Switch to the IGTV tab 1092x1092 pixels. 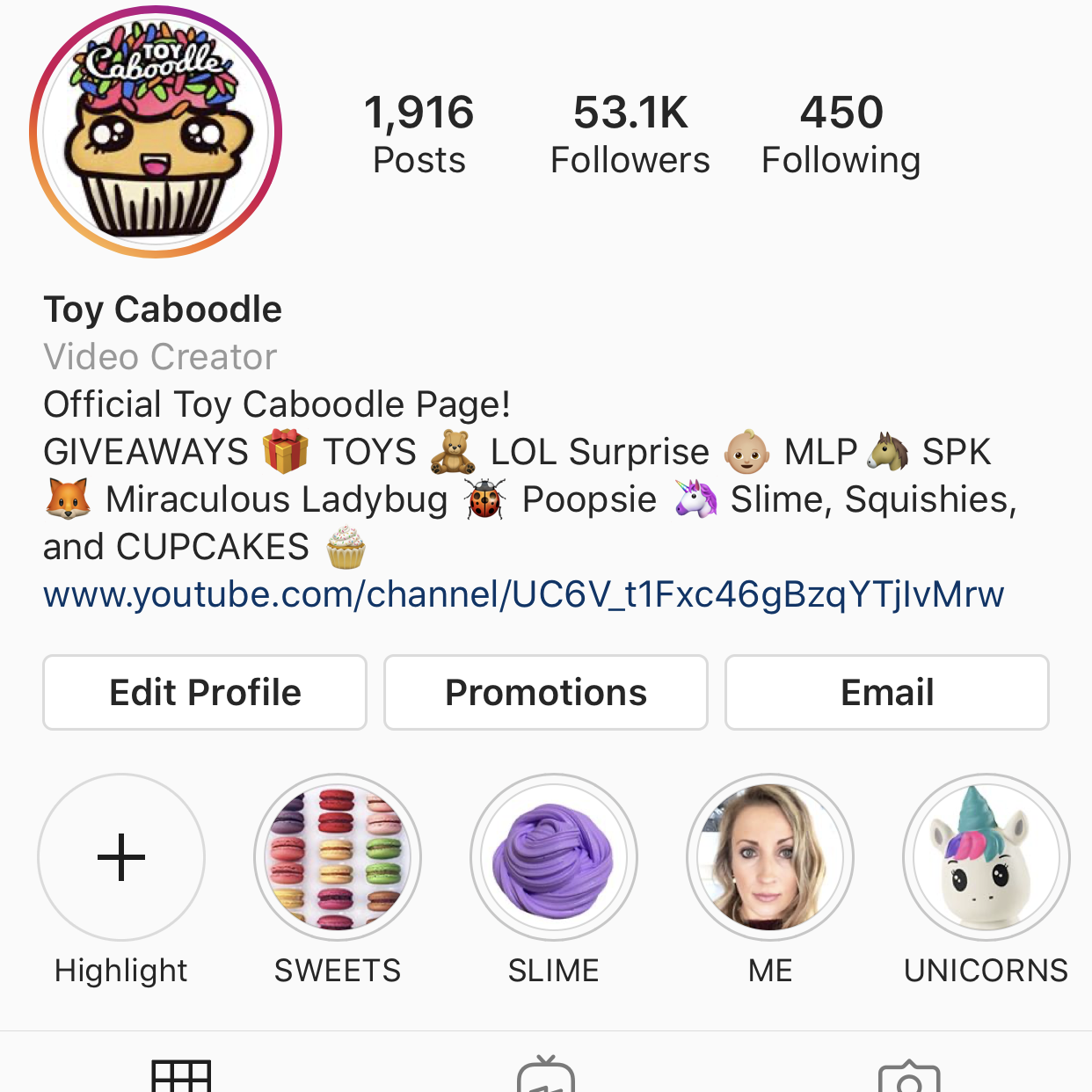546,1076
